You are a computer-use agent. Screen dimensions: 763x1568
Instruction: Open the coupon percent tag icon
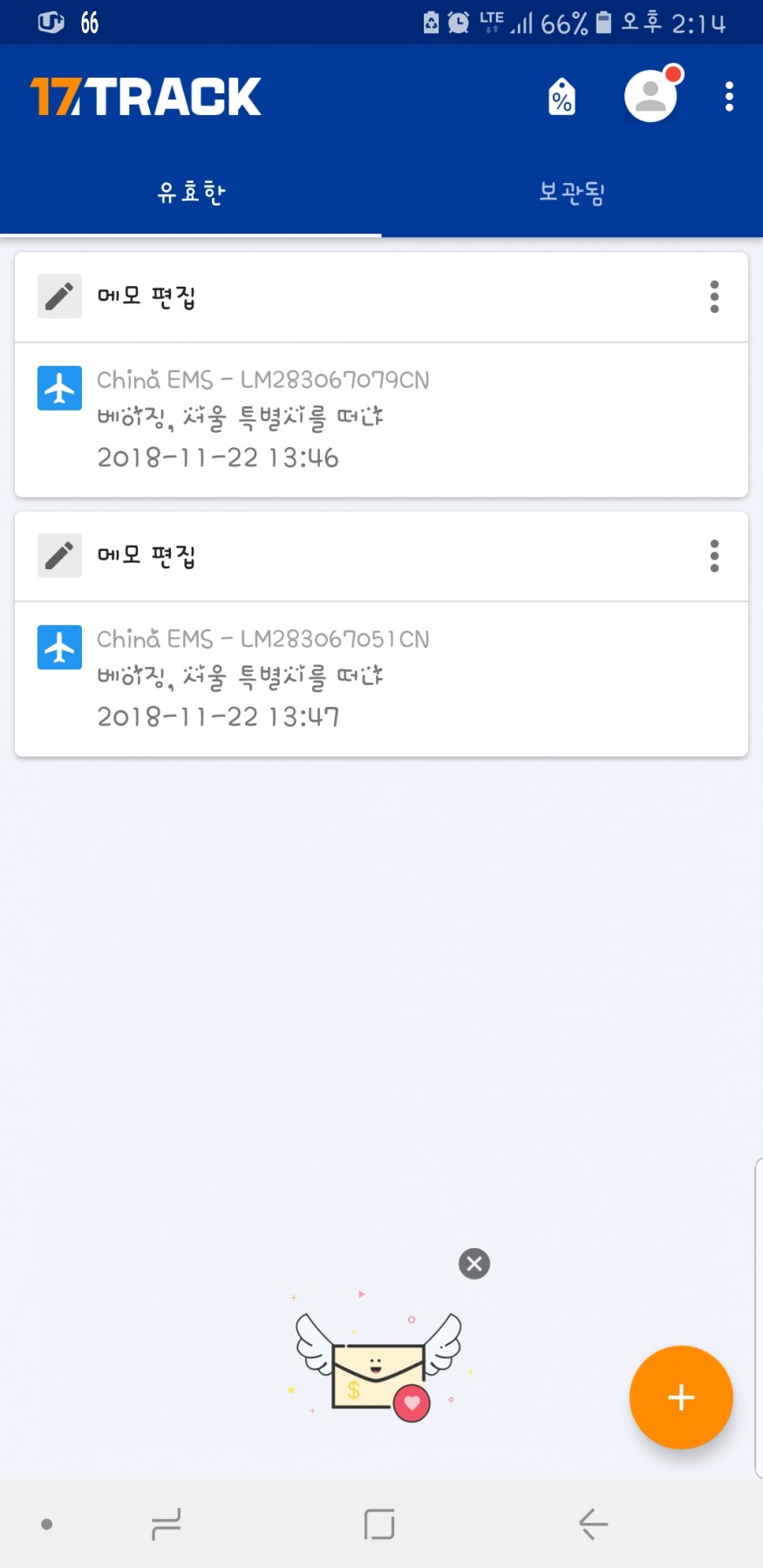tap(562, 97)
